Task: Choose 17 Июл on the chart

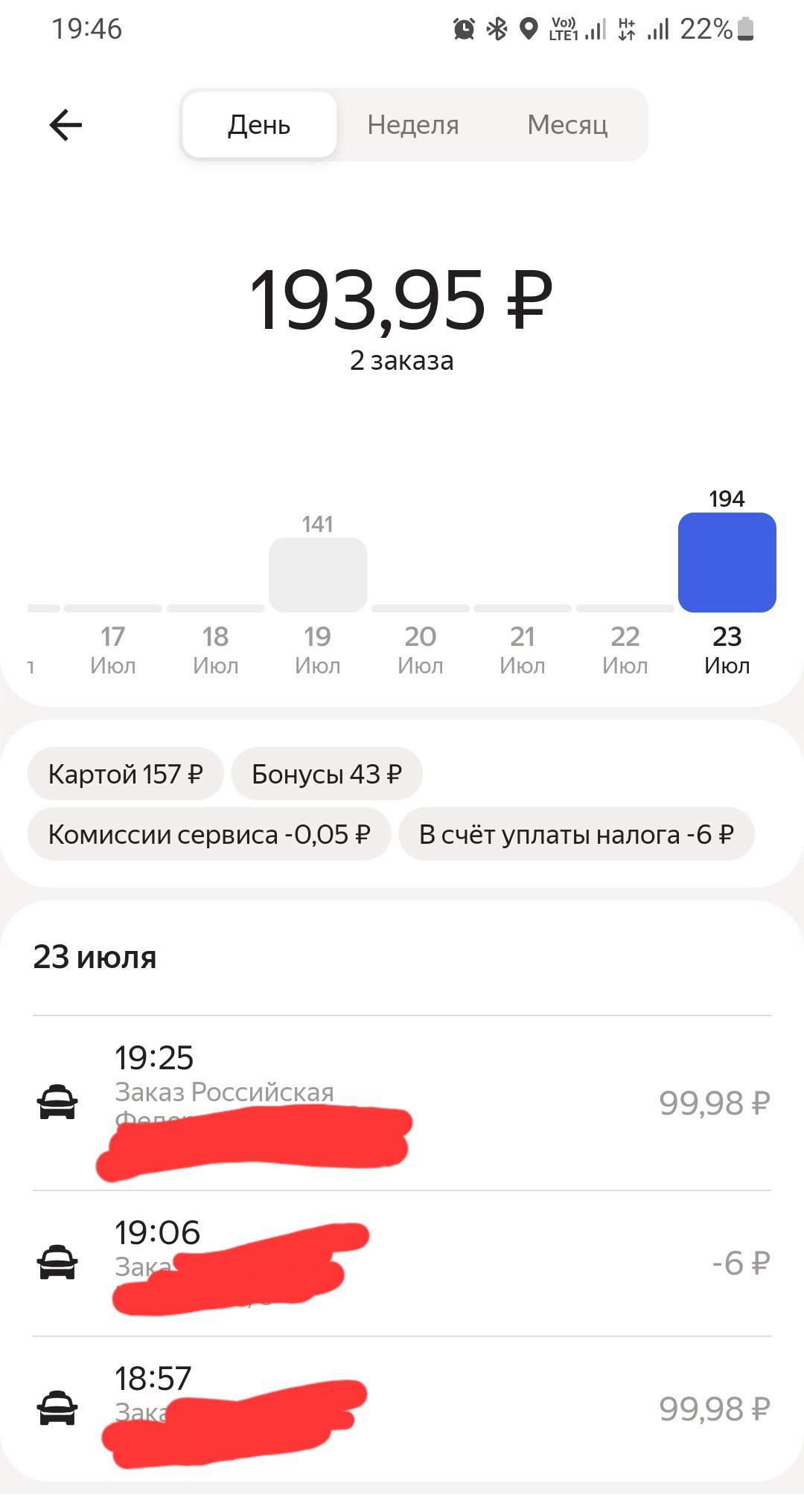Action: point(113,649)
